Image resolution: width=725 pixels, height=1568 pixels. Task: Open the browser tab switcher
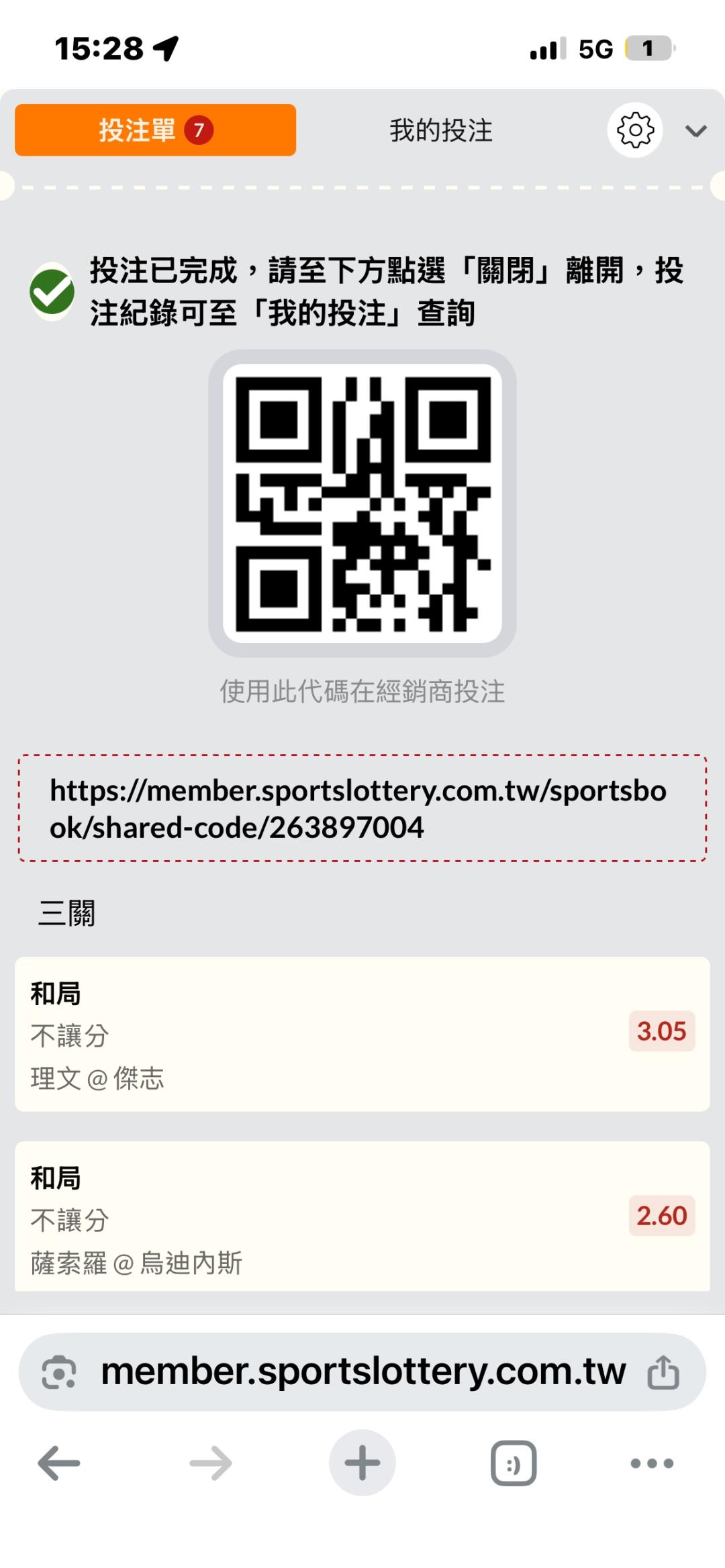pos(514,1463)
